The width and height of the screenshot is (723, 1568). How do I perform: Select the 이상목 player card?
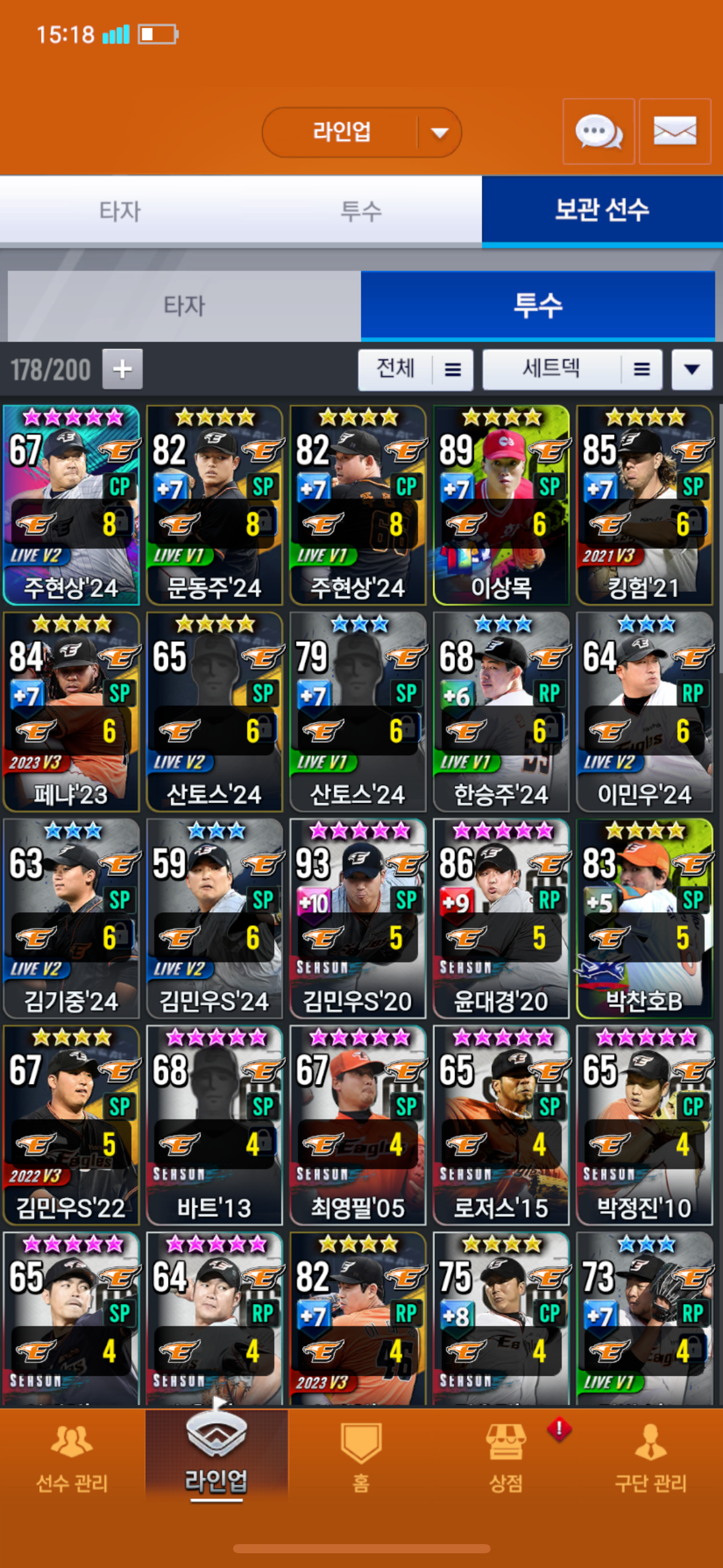pos(501,505)
